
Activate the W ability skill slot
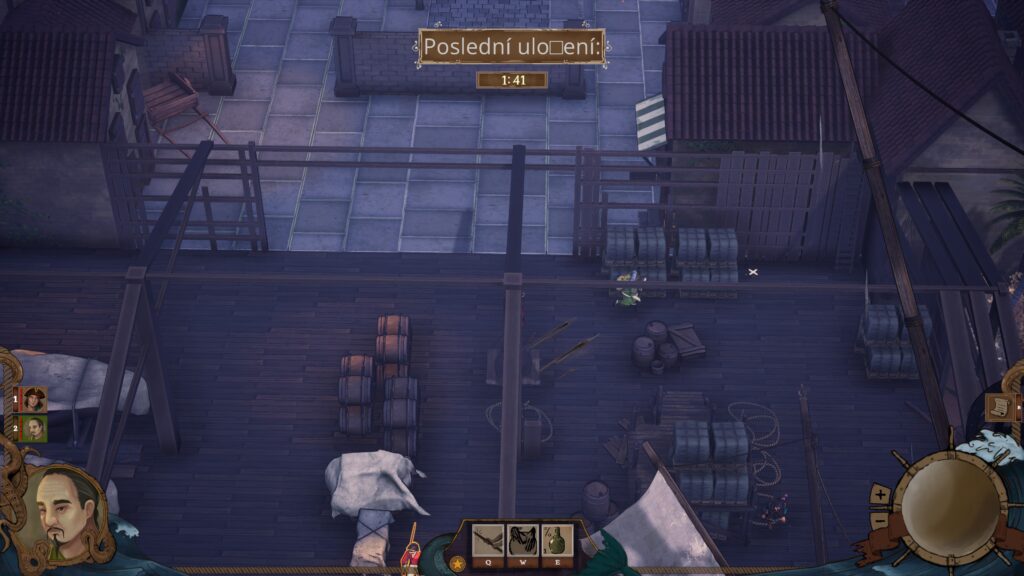point(523,541)
